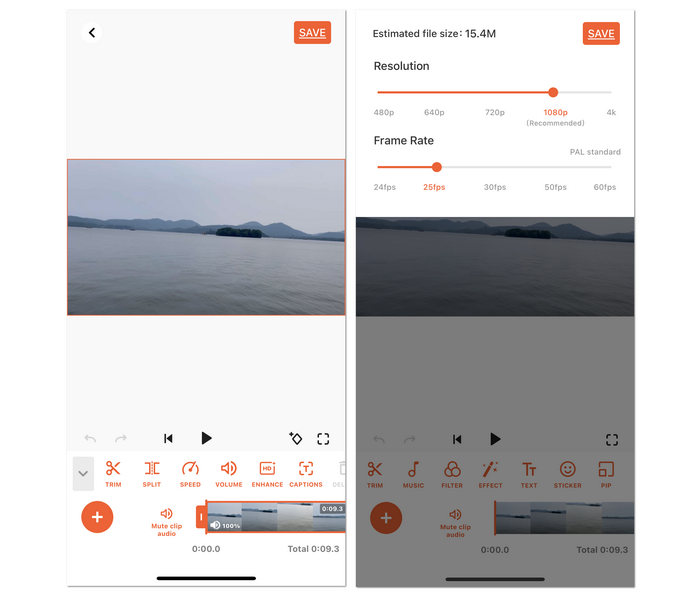Collapse the toolbar with the down chevron
The width and height of the screenshot is (700, 597).
point(83,473)
